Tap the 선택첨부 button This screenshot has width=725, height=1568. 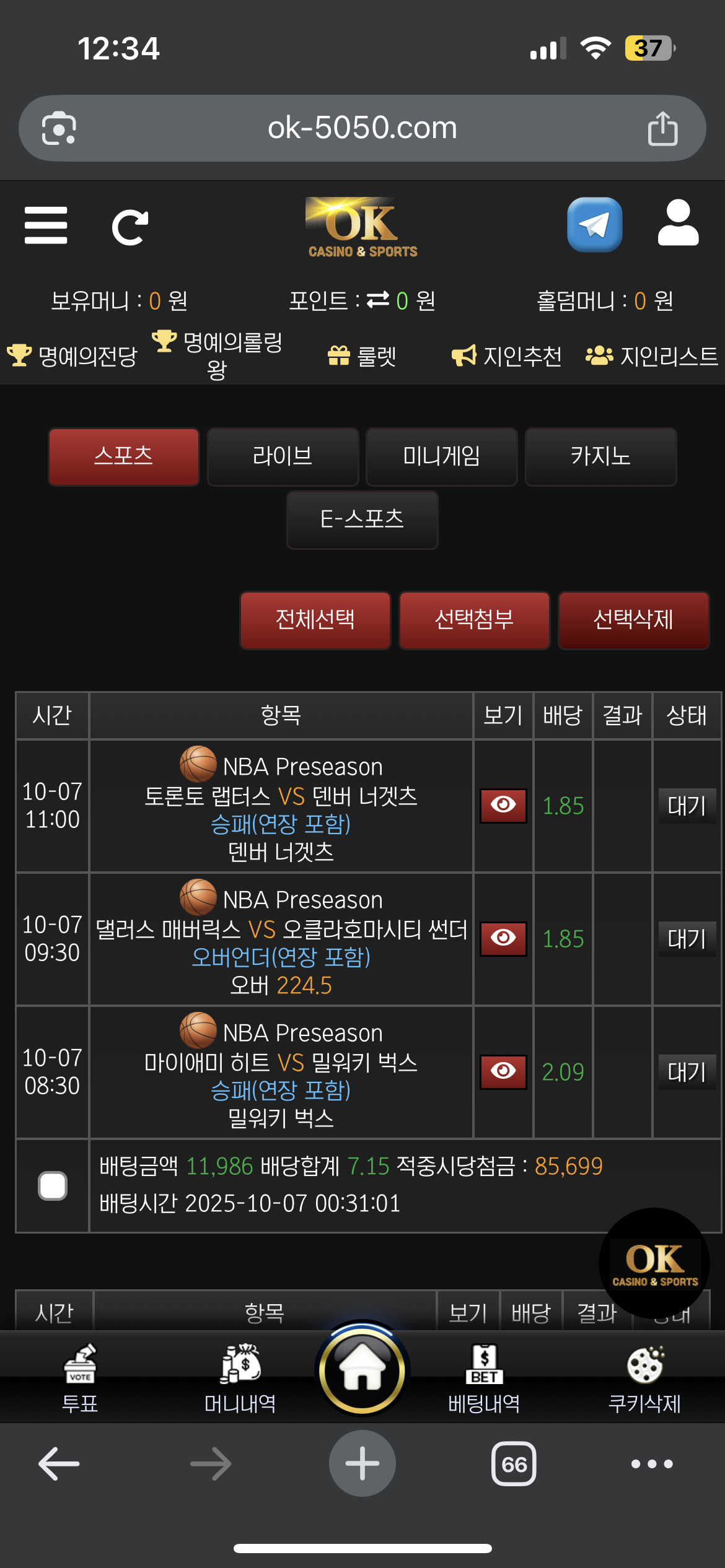tap(474, 620)
